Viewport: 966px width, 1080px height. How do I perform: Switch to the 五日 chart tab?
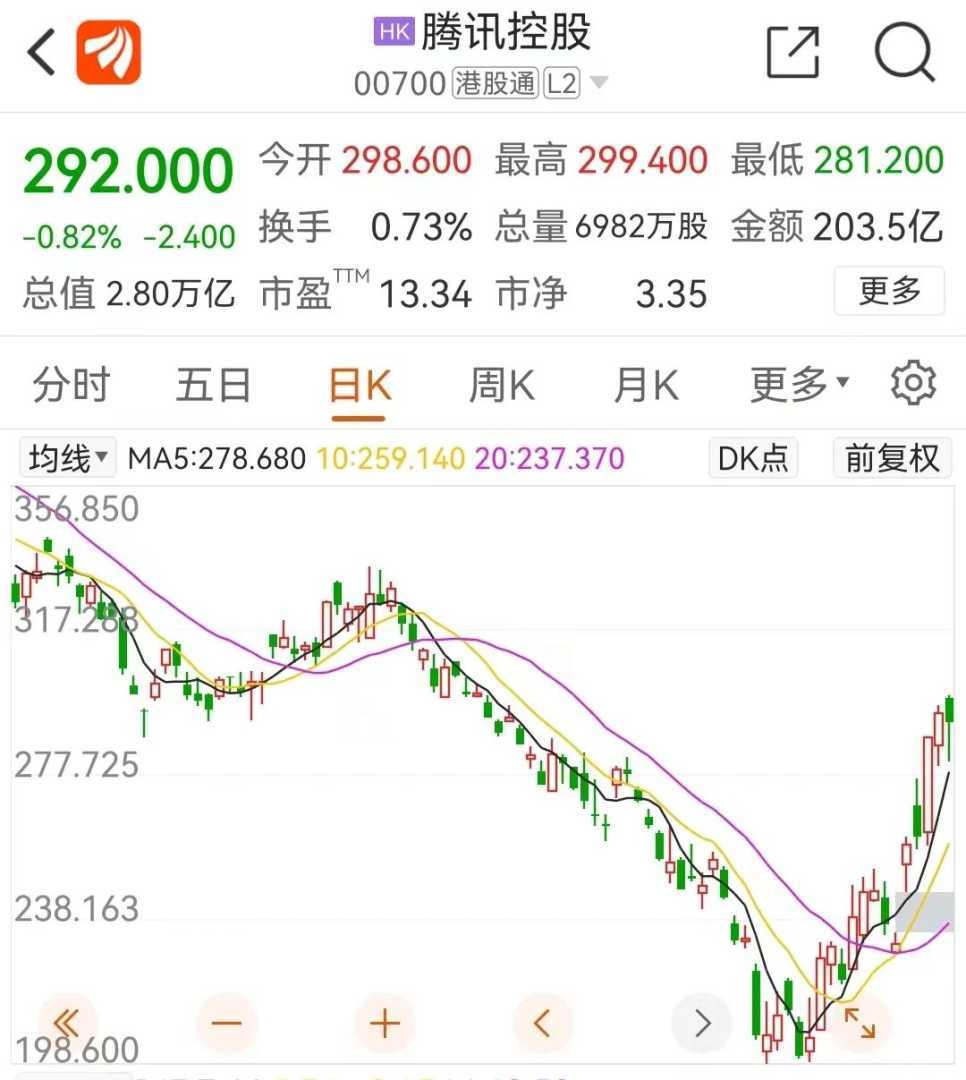(x=213, y=385)
